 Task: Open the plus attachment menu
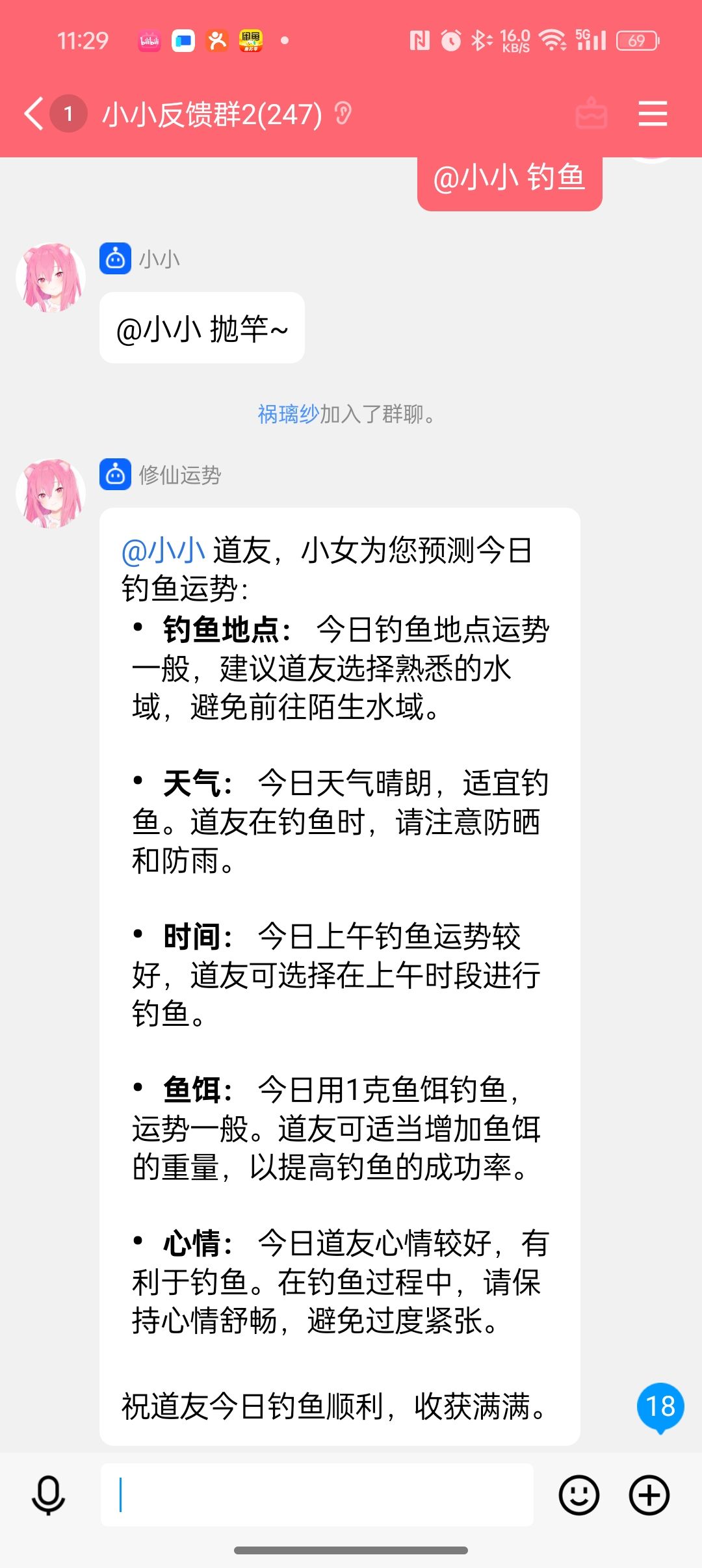(649, 1495)
